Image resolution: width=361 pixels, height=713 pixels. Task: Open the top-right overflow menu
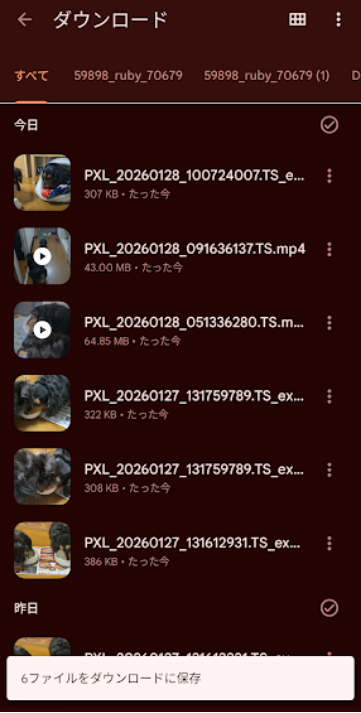tap(338, 19)
